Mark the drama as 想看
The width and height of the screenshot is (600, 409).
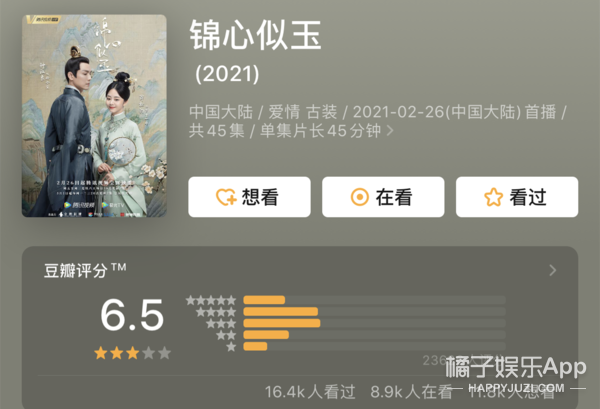[x=248, y=197]
